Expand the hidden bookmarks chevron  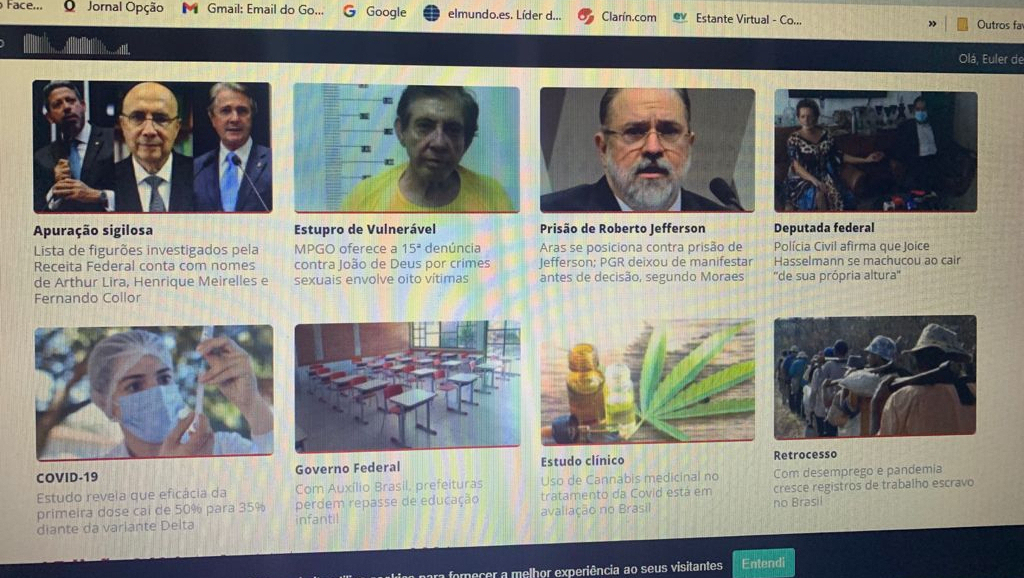(932, 23)
